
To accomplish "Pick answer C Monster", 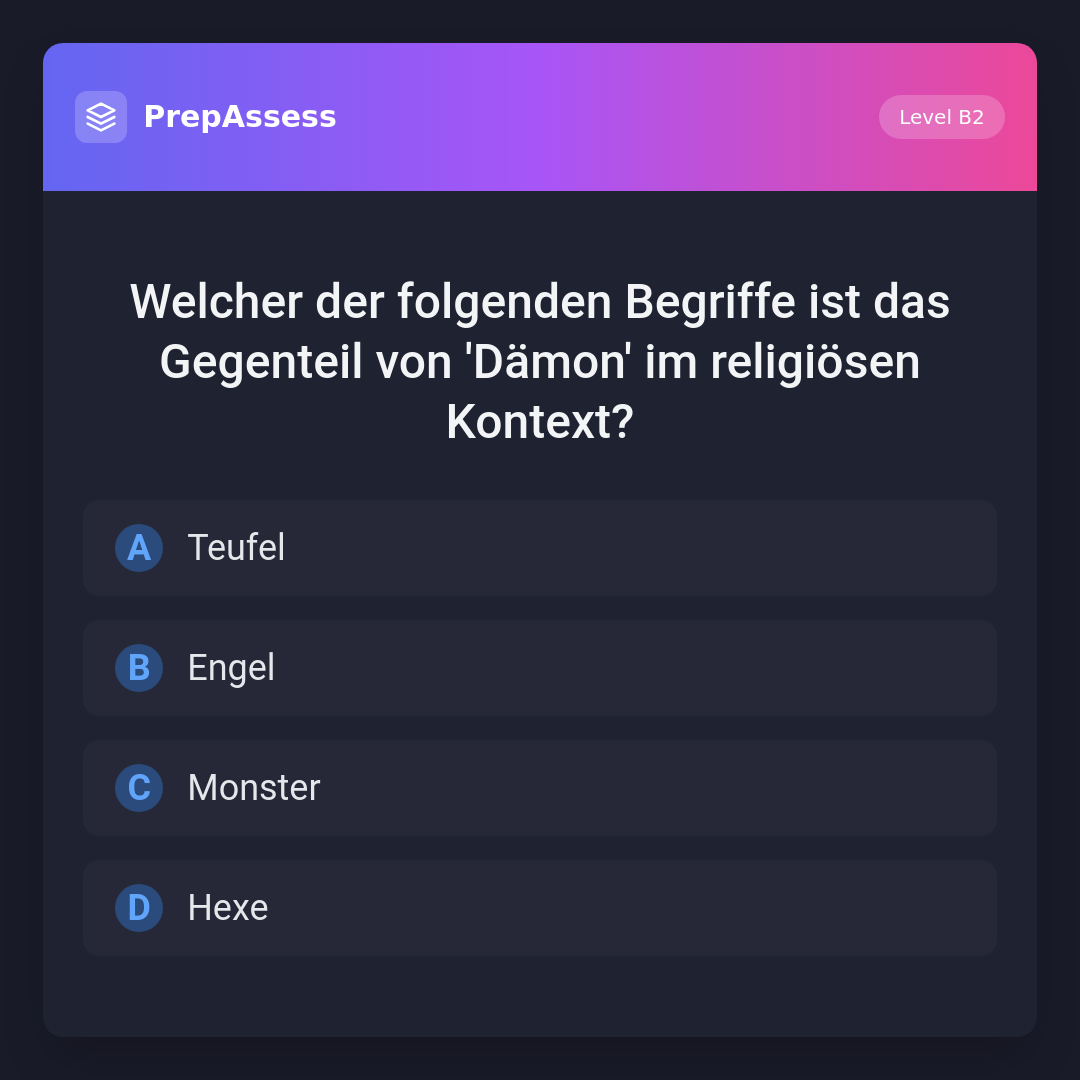I will point(539,788).
